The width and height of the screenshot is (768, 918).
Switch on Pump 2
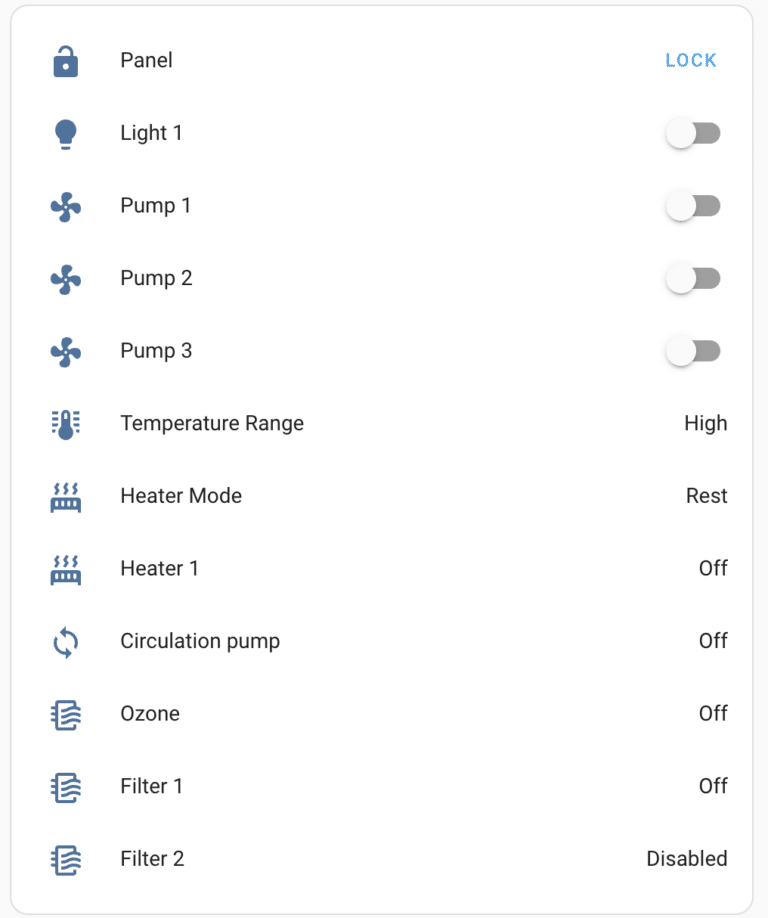[x=694, y=278]
